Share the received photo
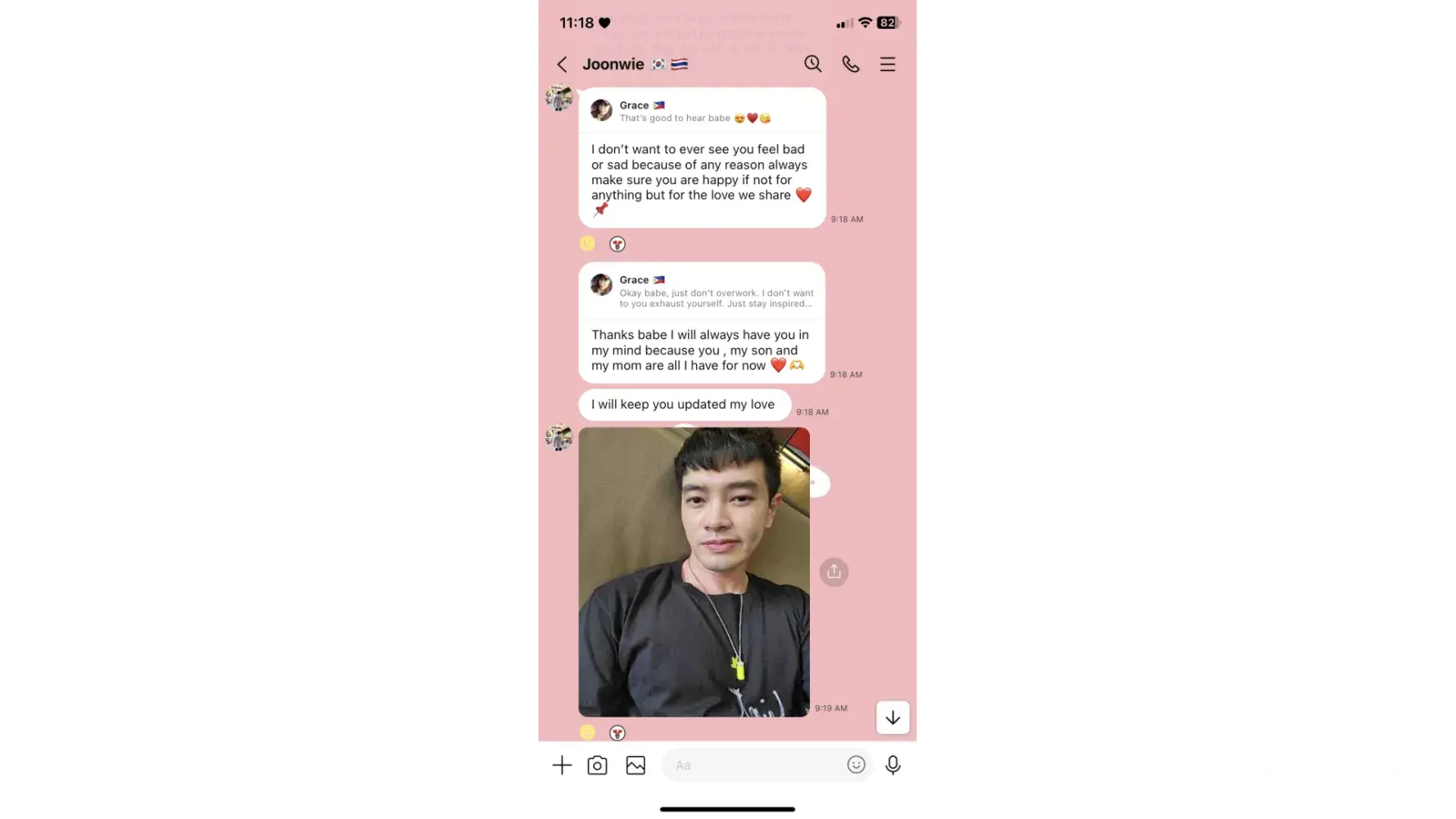The height and width of the screenshot is (819, 1456). [x=834, y=572]
